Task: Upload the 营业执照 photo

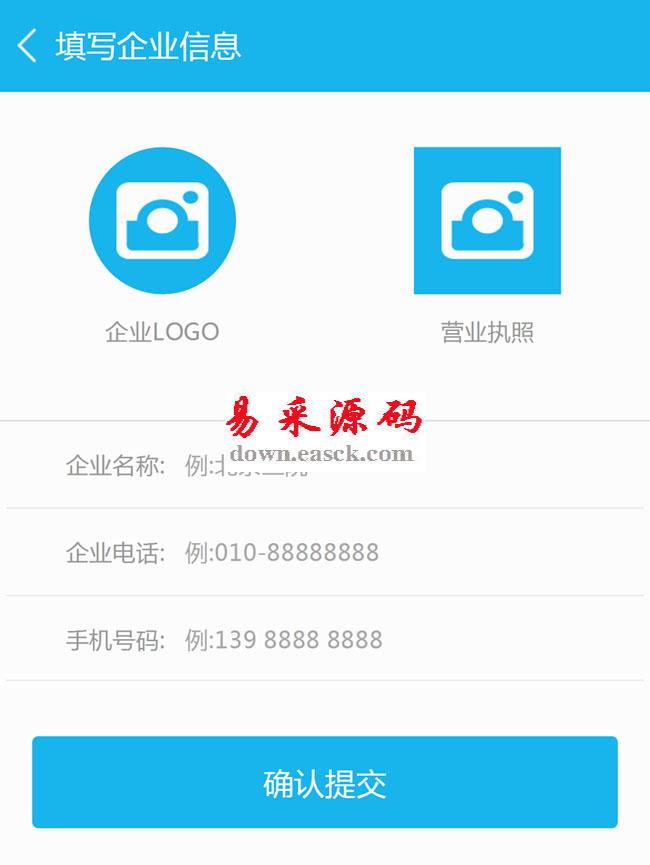Action: (487, 221)
